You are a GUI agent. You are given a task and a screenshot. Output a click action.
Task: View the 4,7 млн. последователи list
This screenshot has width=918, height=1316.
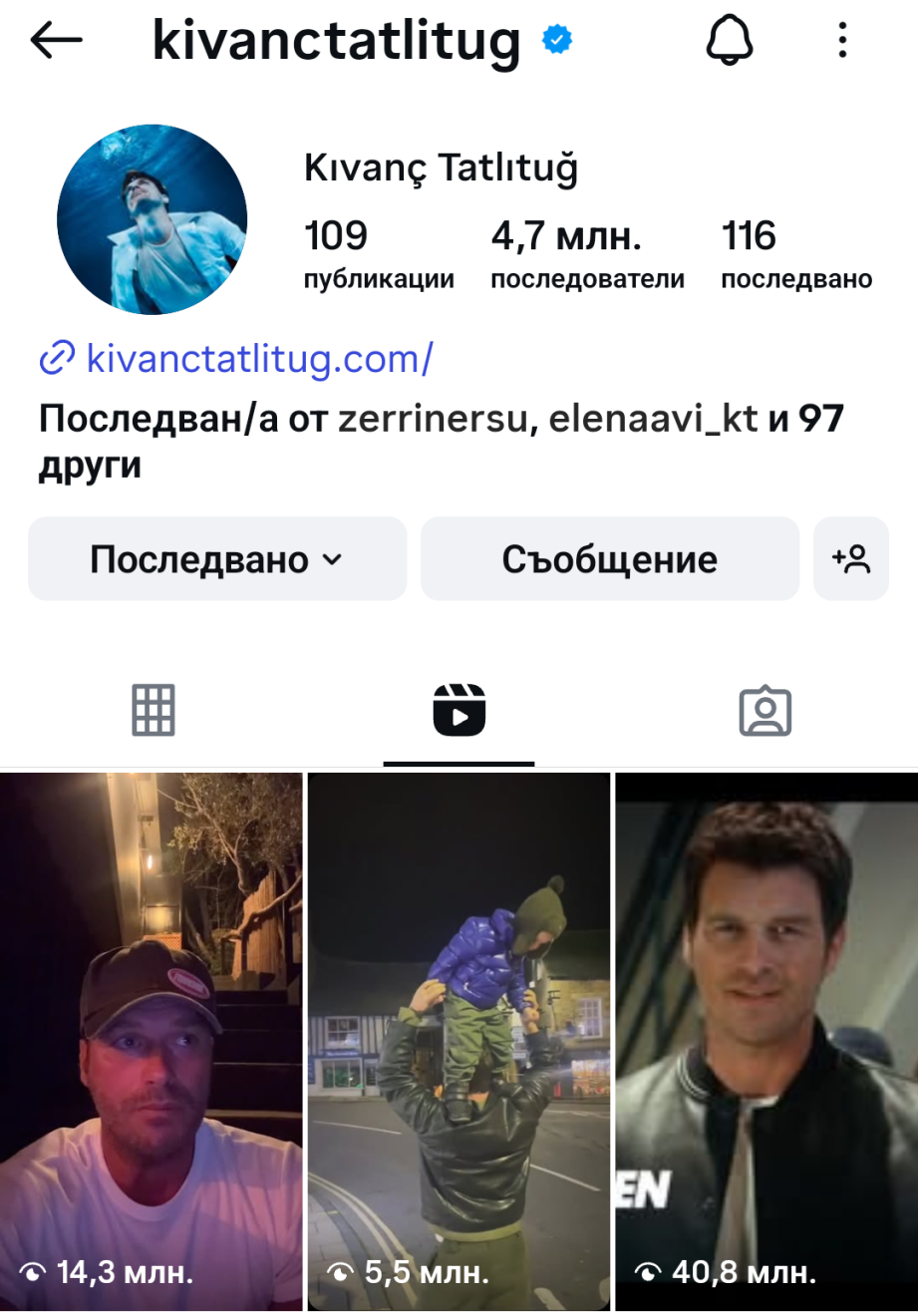pos(586,253)
